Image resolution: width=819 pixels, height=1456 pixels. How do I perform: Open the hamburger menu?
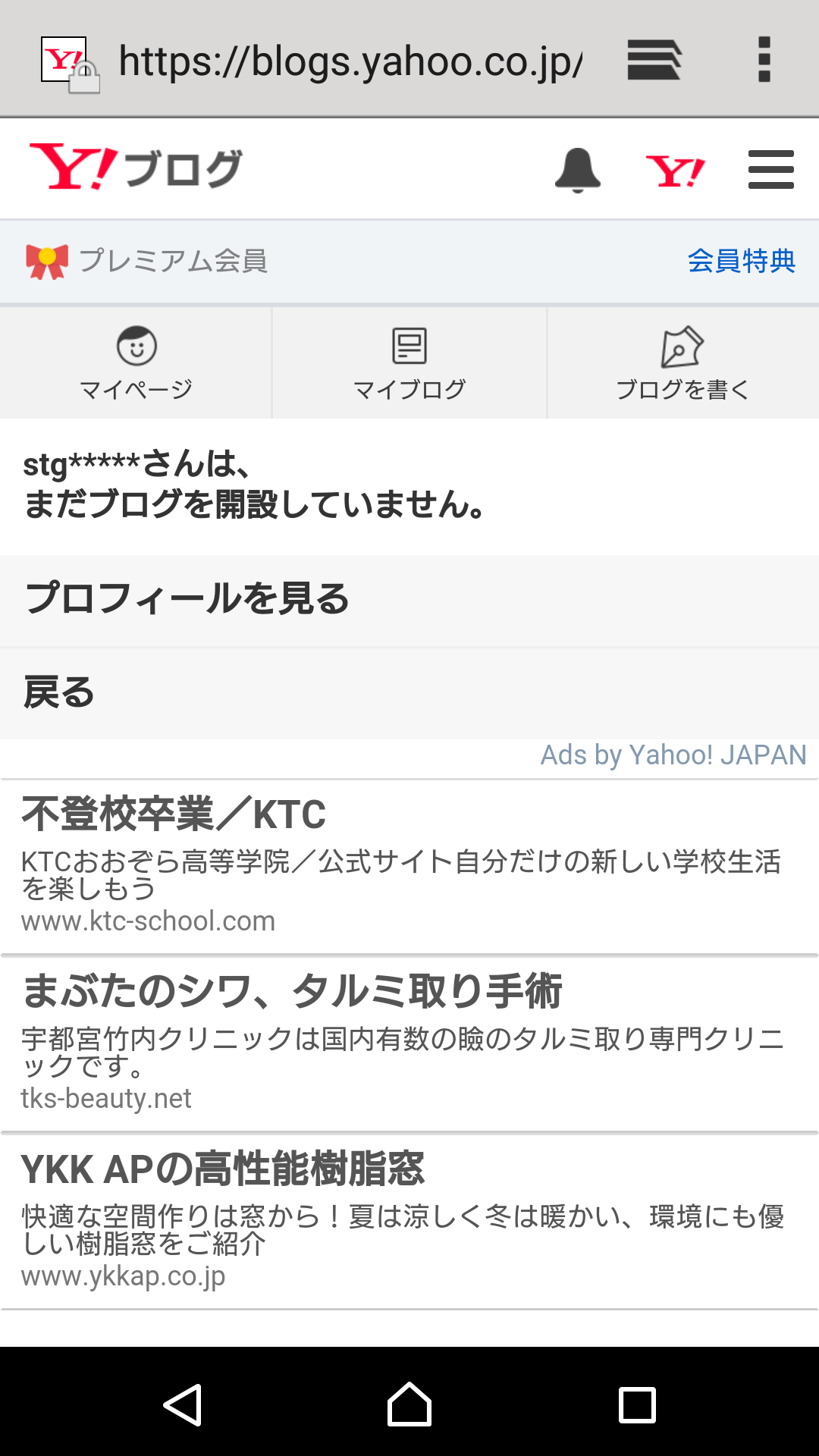770,169
